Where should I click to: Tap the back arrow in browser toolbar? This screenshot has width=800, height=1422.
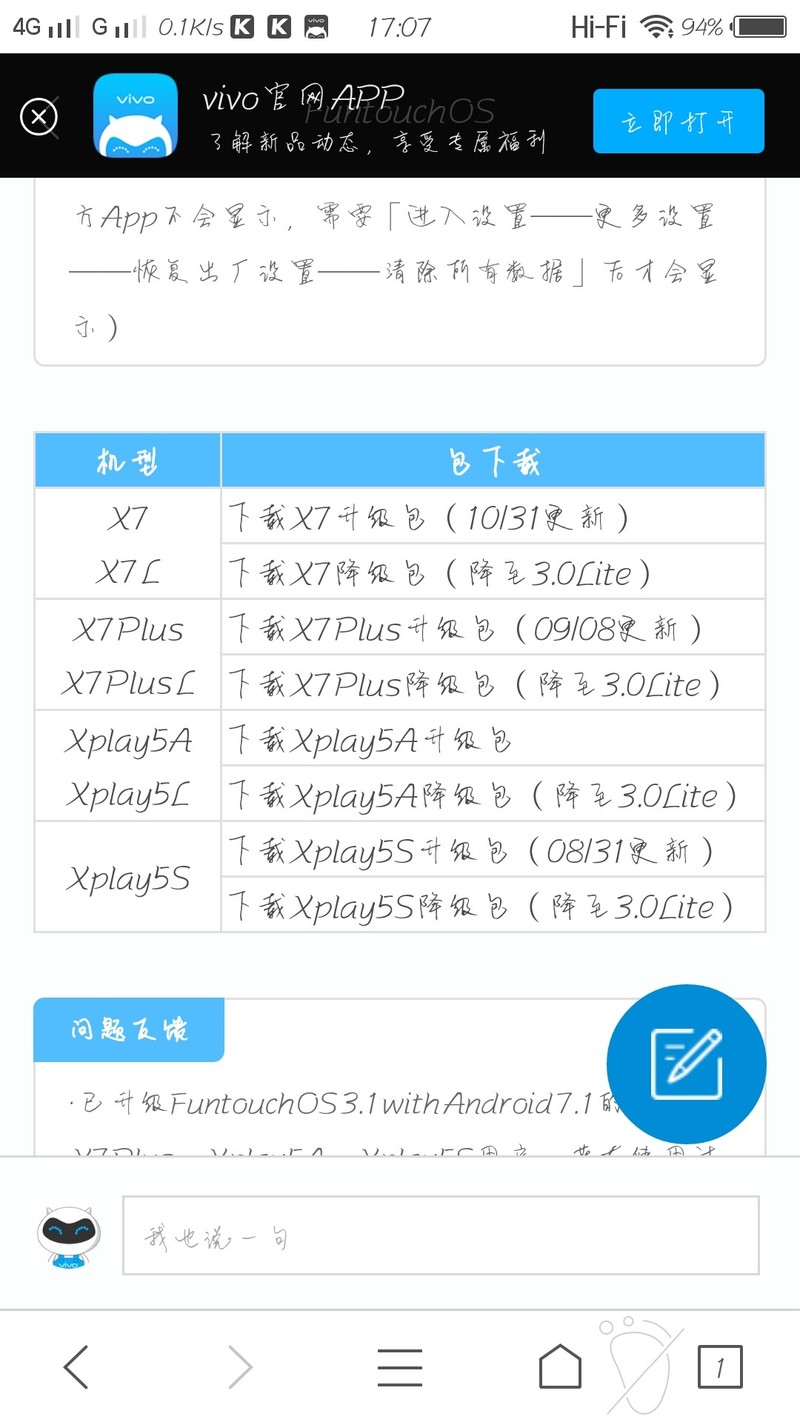click(76, 1366)
